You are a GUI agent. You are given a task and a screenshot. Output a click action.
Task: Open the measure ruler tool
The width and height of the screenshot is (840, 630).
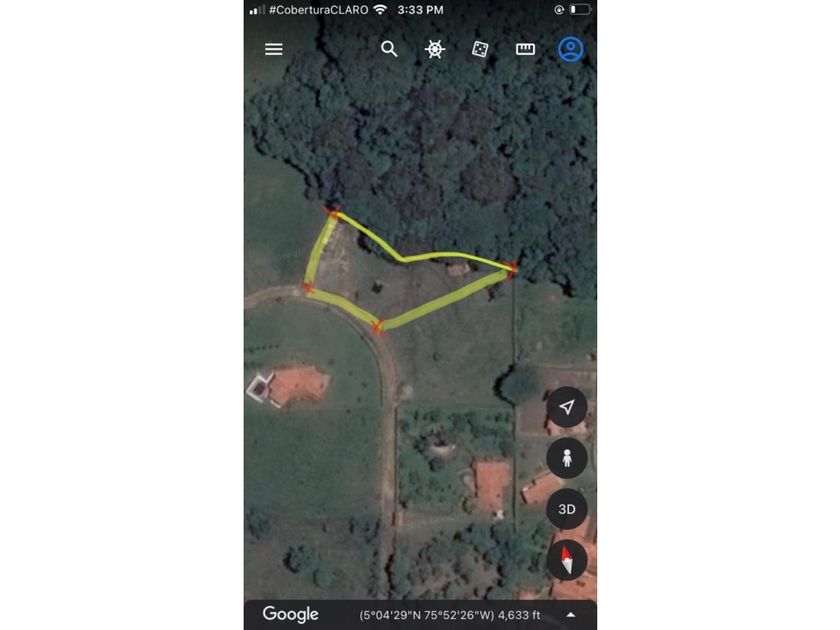point(525,49)
